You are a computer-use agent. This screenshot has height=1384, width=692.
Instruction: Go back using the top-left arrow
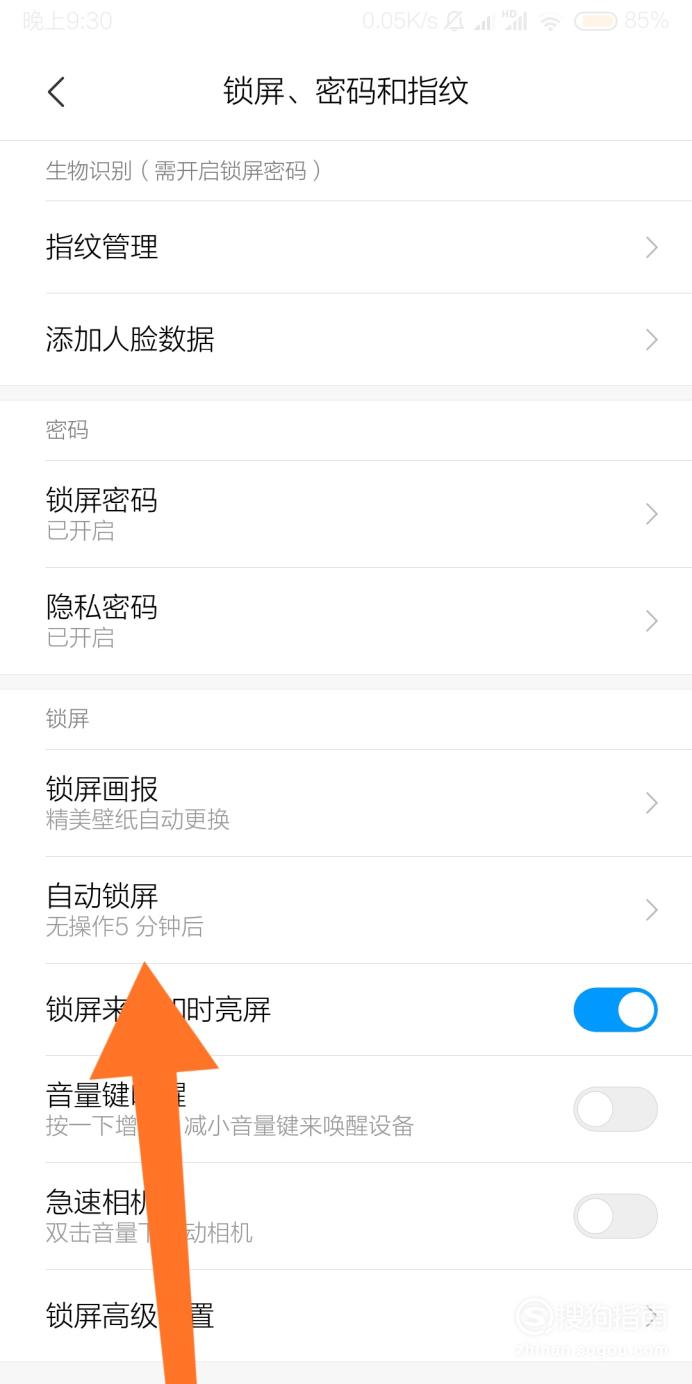pos(56,92)
